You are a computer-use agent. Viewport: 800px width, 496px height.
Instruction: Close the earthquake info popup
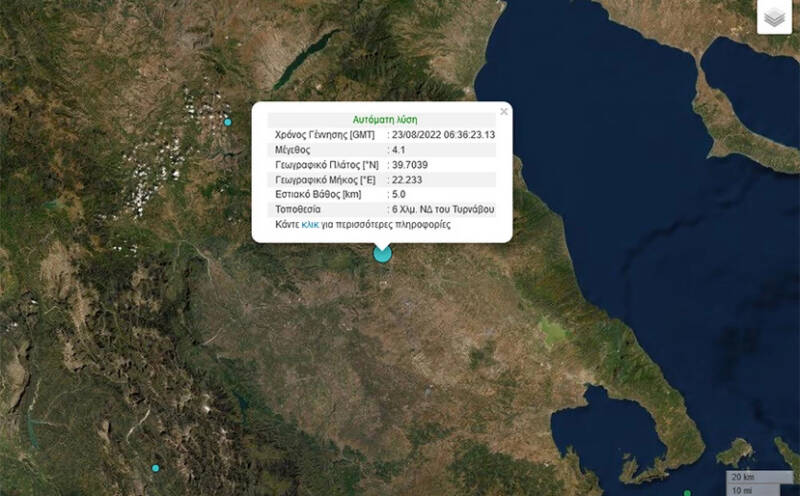[504, 112]
